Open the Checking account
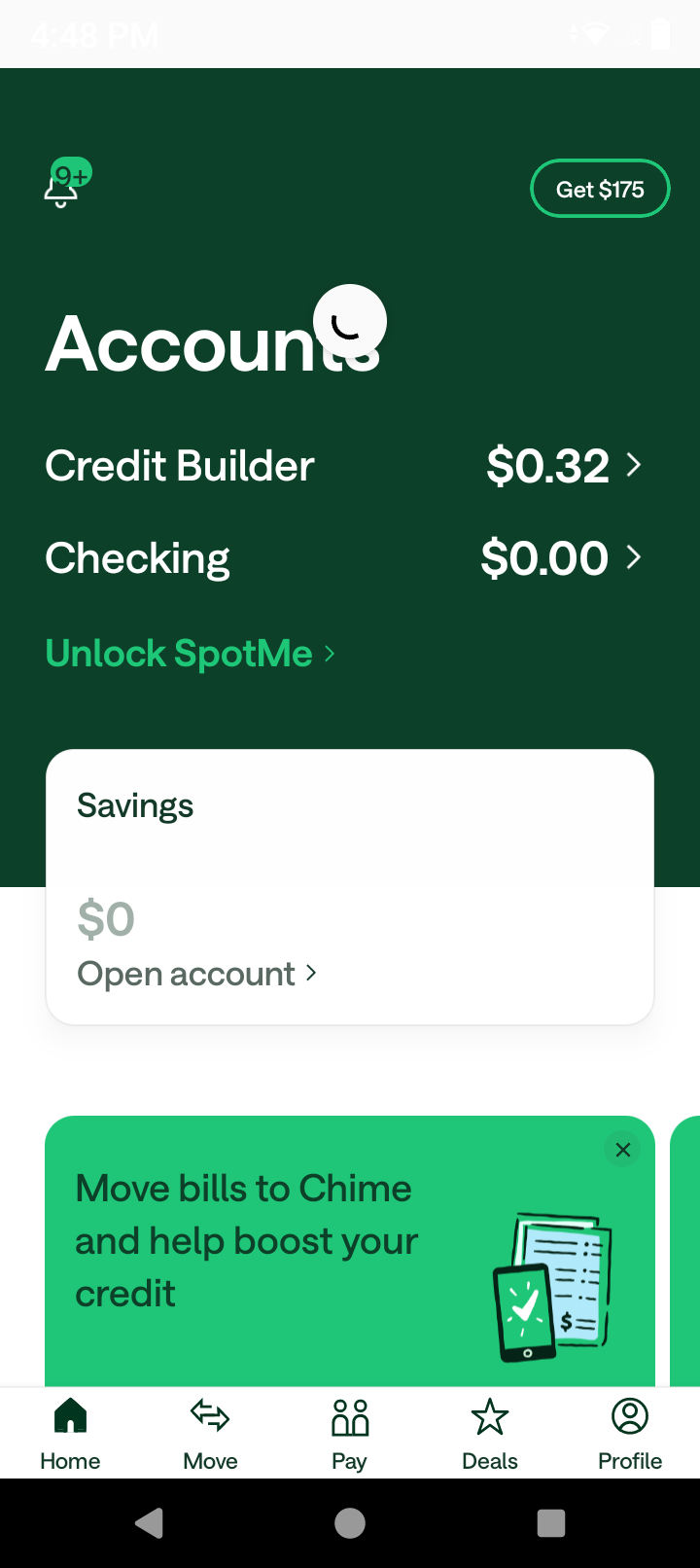Image resolution: width=700 pixels, height=1568 pixels. [x=343, y=558]
